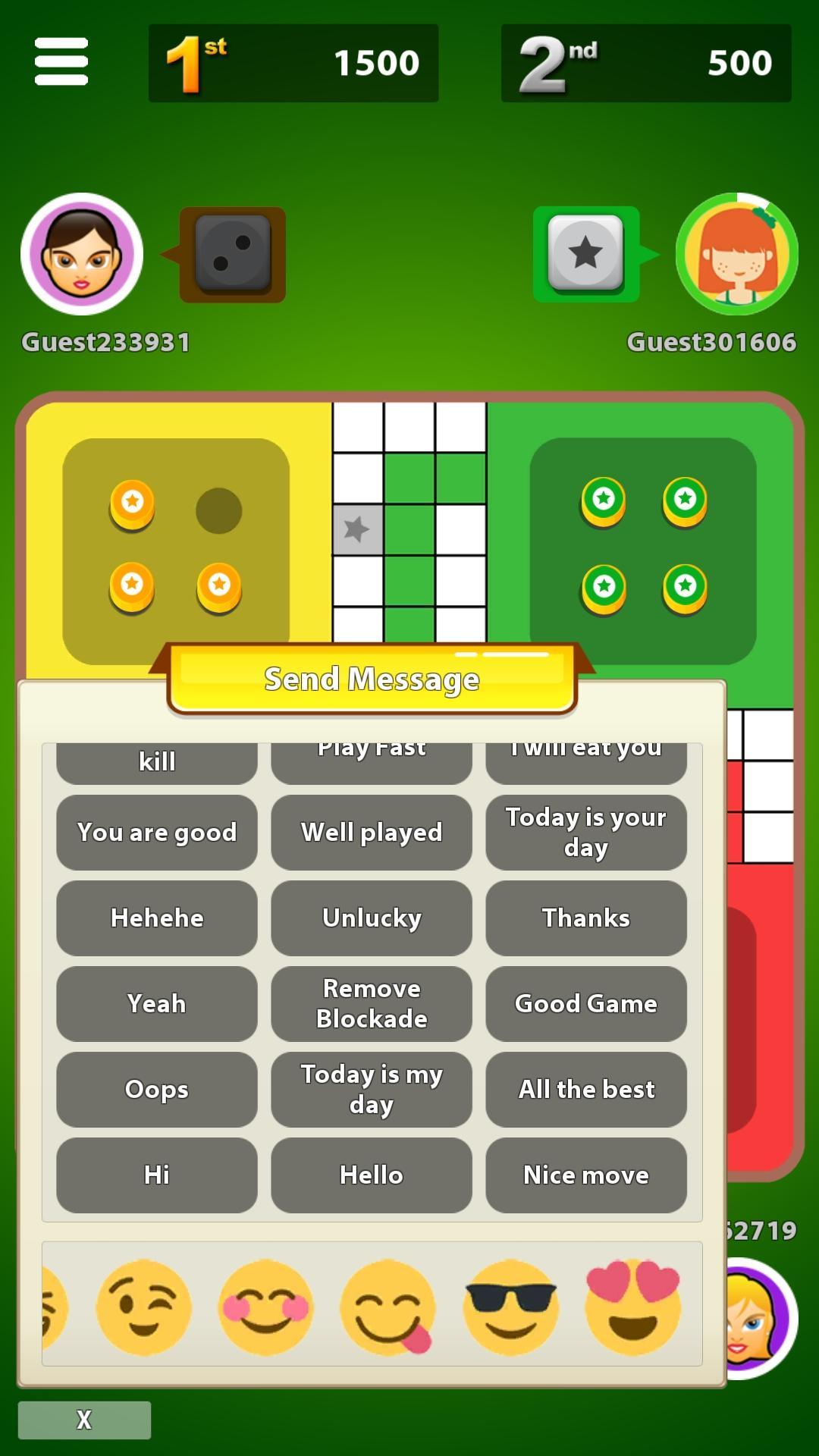This screenshot has height=1456, width=819.
Task: Say "Thanks" to the opponent
Action: point(585,918)
